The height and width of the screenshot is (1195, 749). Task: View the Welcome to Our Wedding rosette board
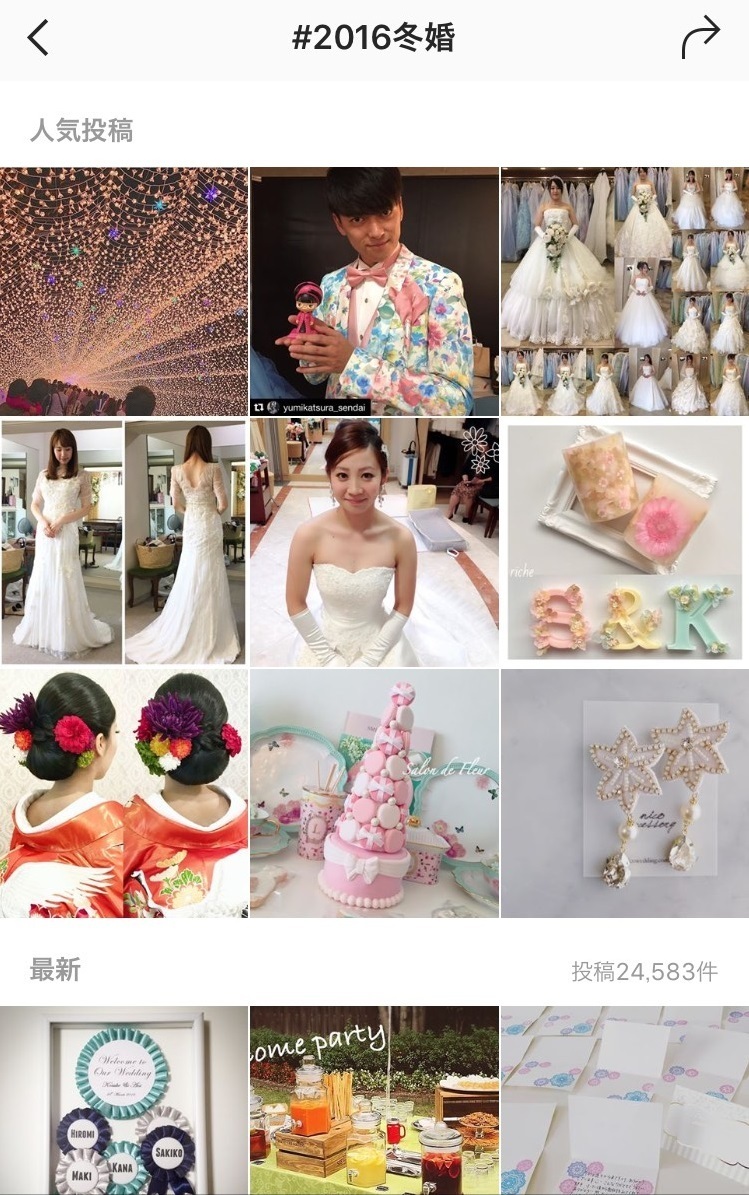(x=124, y=1100)
